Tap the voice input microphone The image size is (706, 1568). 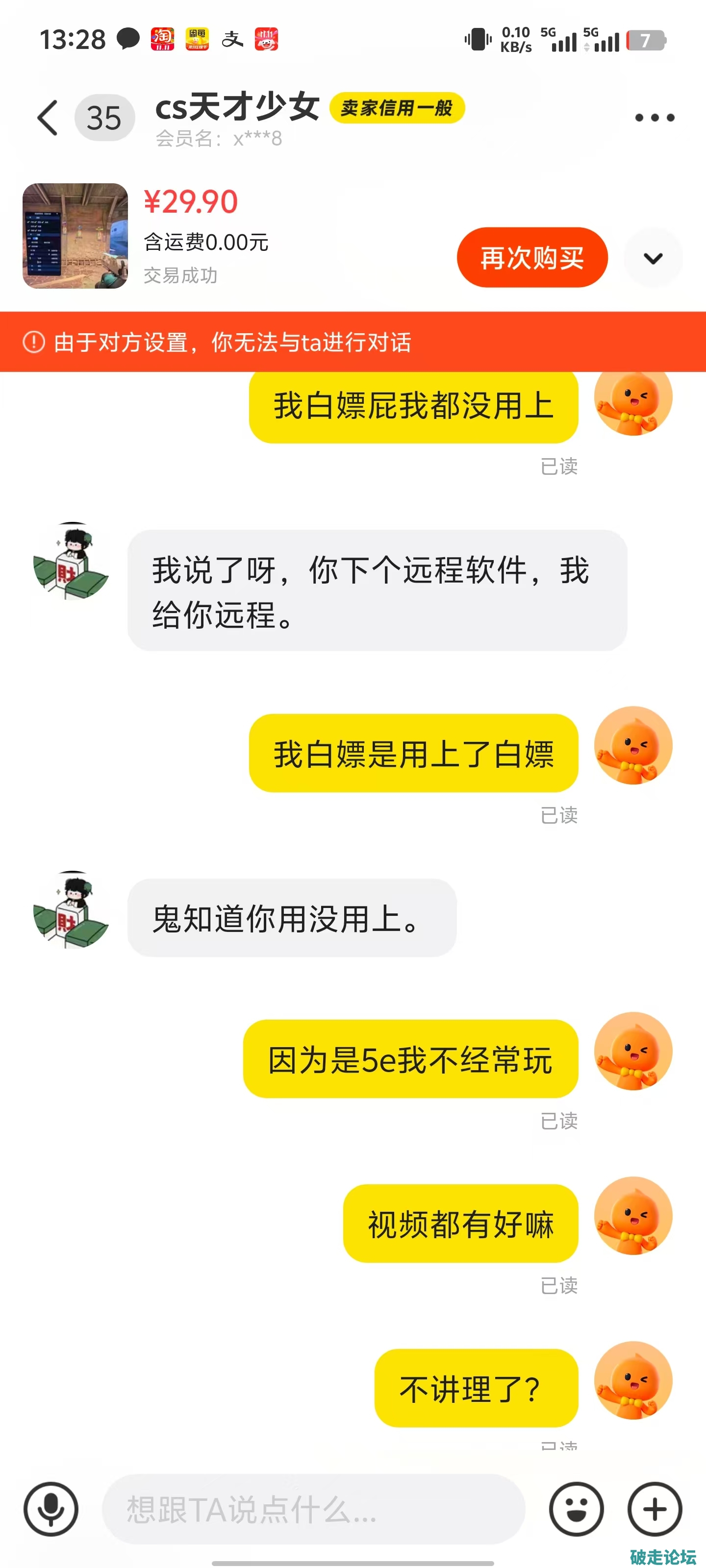click(x=51, y=1509)
